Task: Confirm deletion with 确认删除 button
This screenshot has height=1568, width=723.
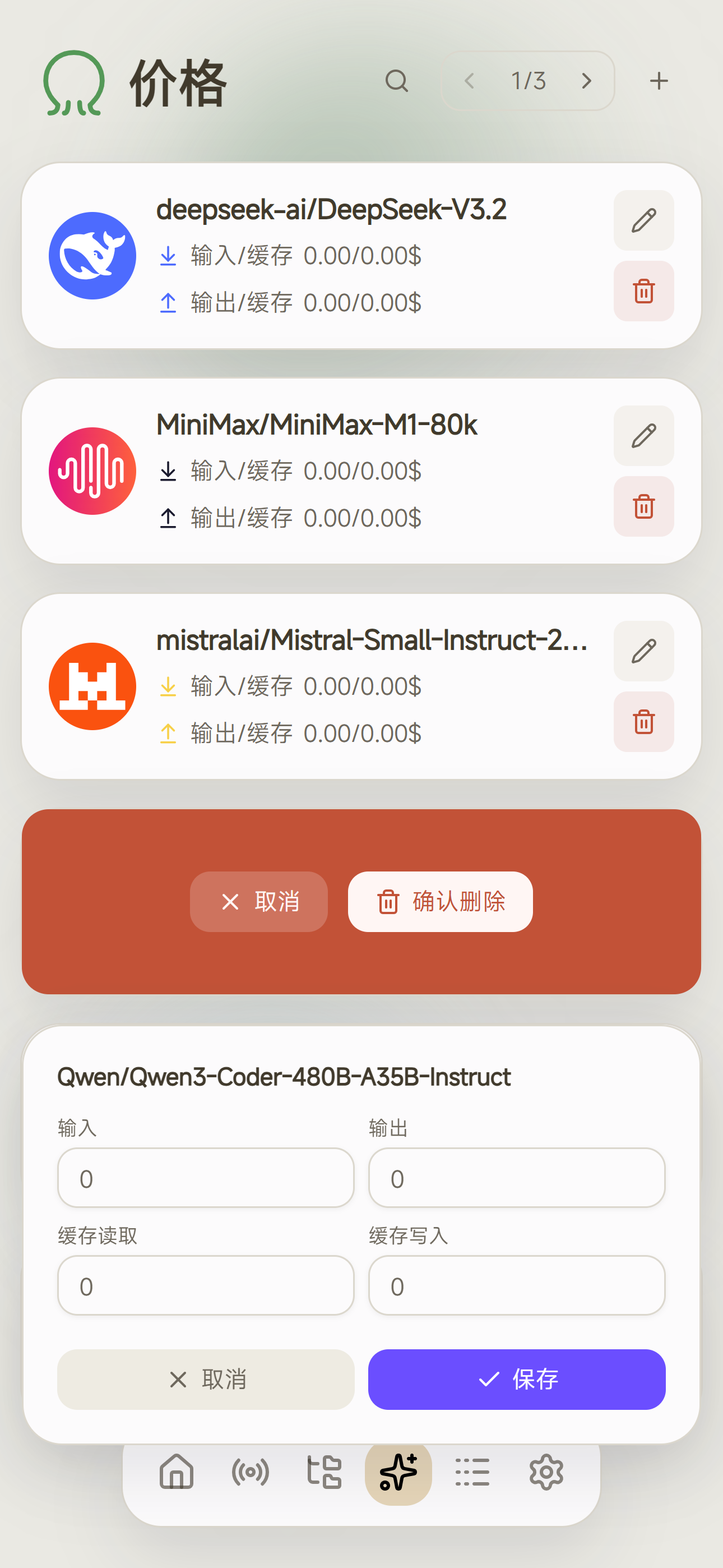Action: pyautogui.click(x=439, y=901)
